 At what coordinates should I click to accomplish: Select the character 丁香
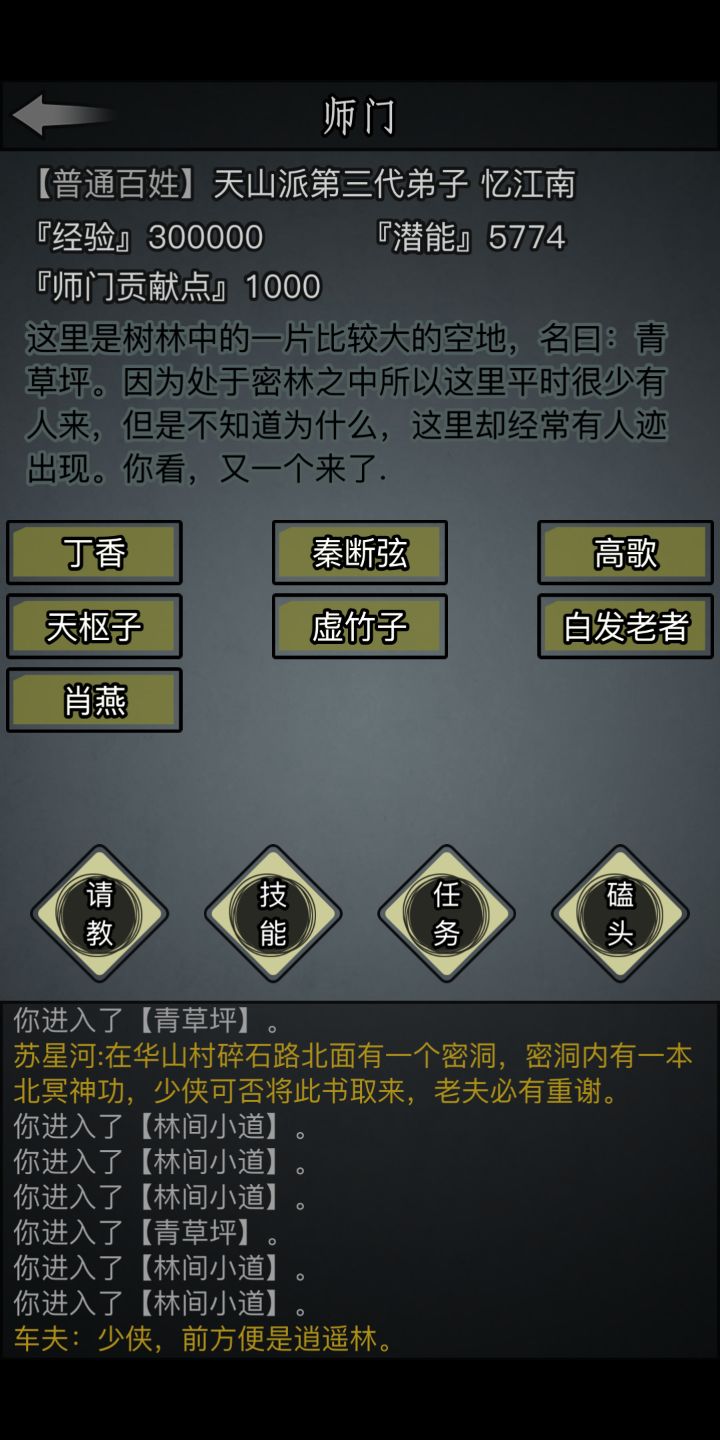pyautogui.click(x=94, y=553)
